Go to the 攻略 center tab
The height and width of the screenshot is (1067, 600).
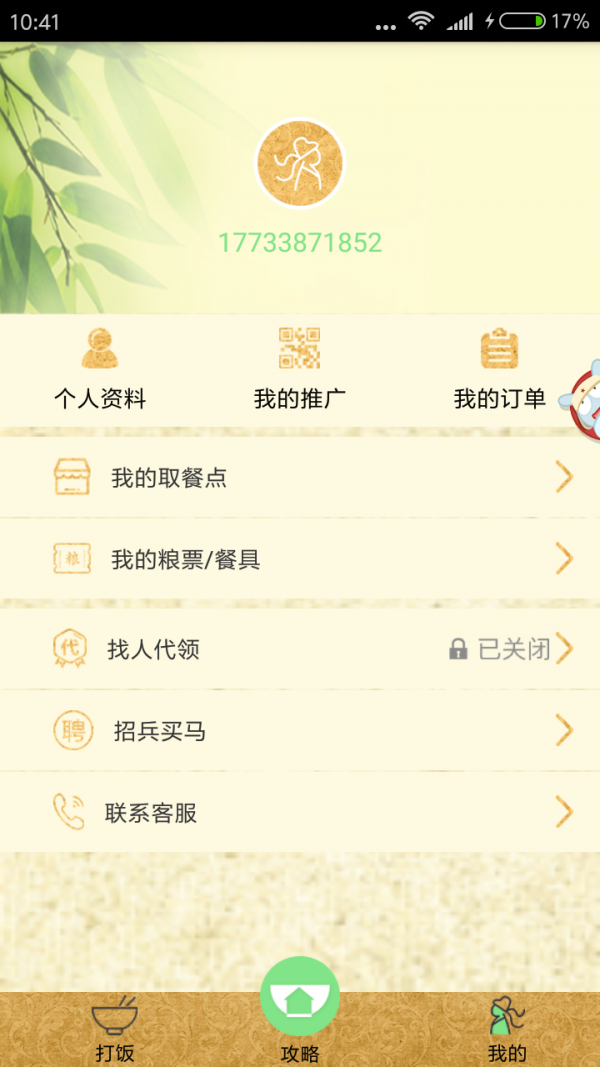click(300, 1010)
